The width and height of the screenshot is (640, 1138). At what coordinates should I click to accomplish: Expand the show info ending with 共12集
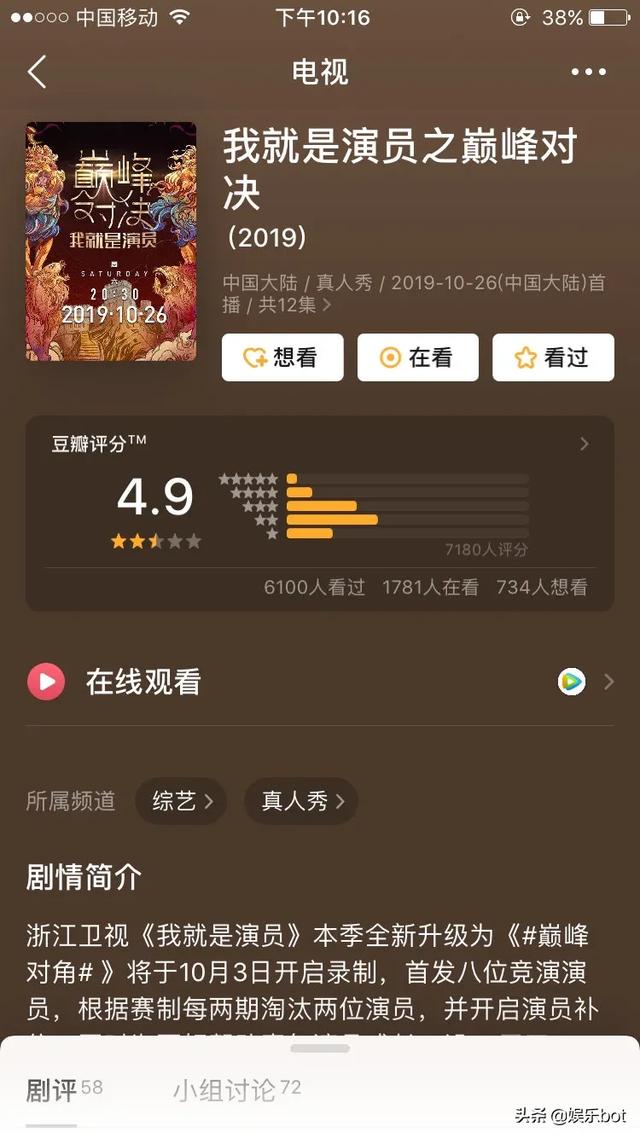coord(327,306)
